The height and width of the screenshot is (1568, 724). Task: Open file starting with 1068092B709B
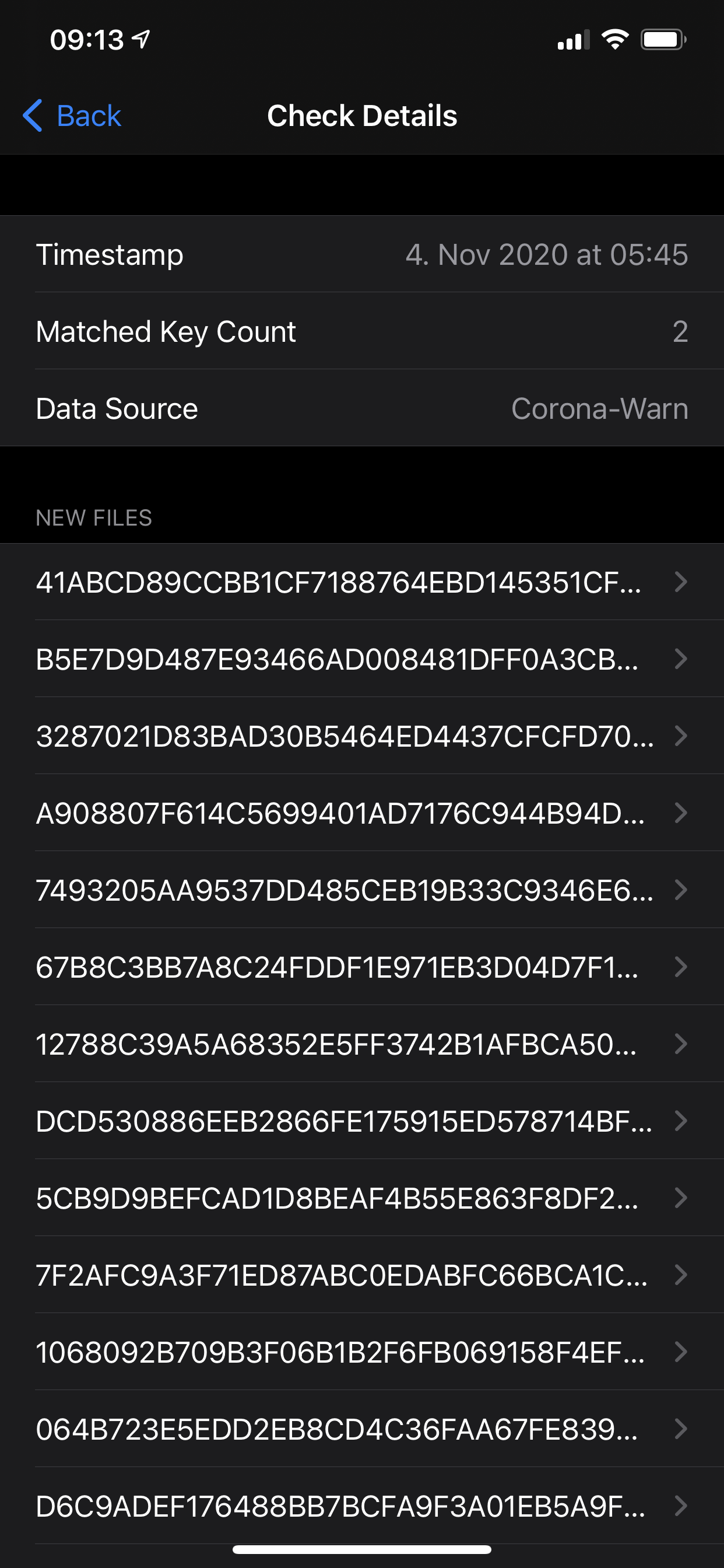[x=361, y=1352]
